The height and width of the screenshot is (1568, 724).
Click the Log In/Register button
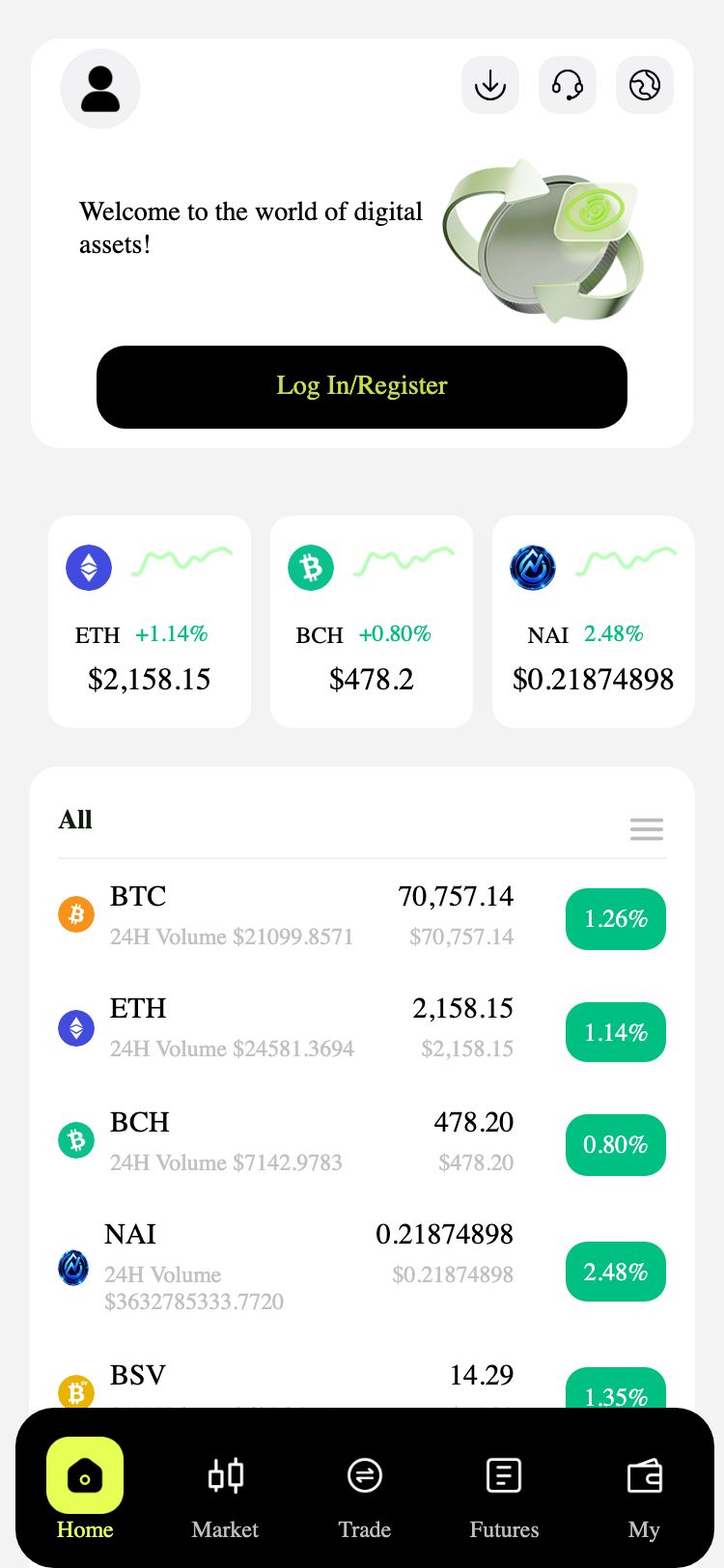pyautogui.click(x=362, y=386)
